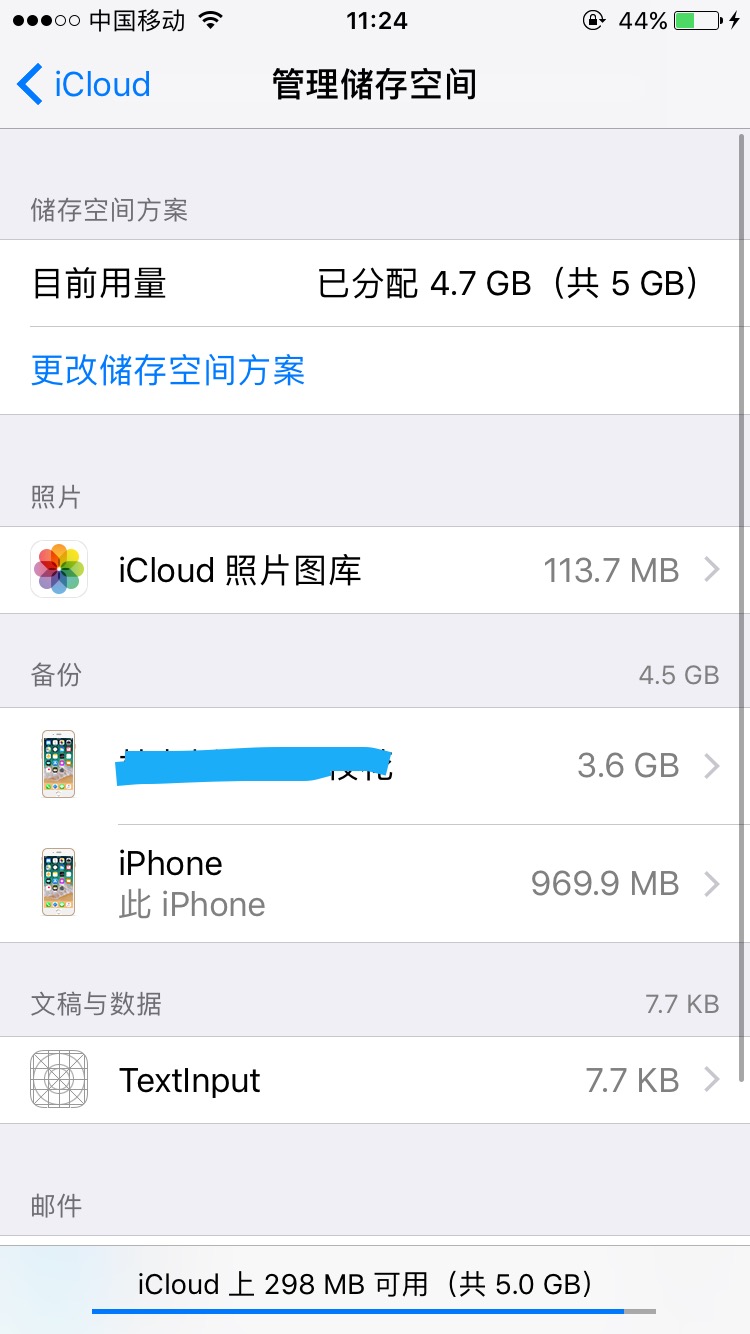
Task: Tap the orientation lock icon in the status bar
Action: point(593,19)
